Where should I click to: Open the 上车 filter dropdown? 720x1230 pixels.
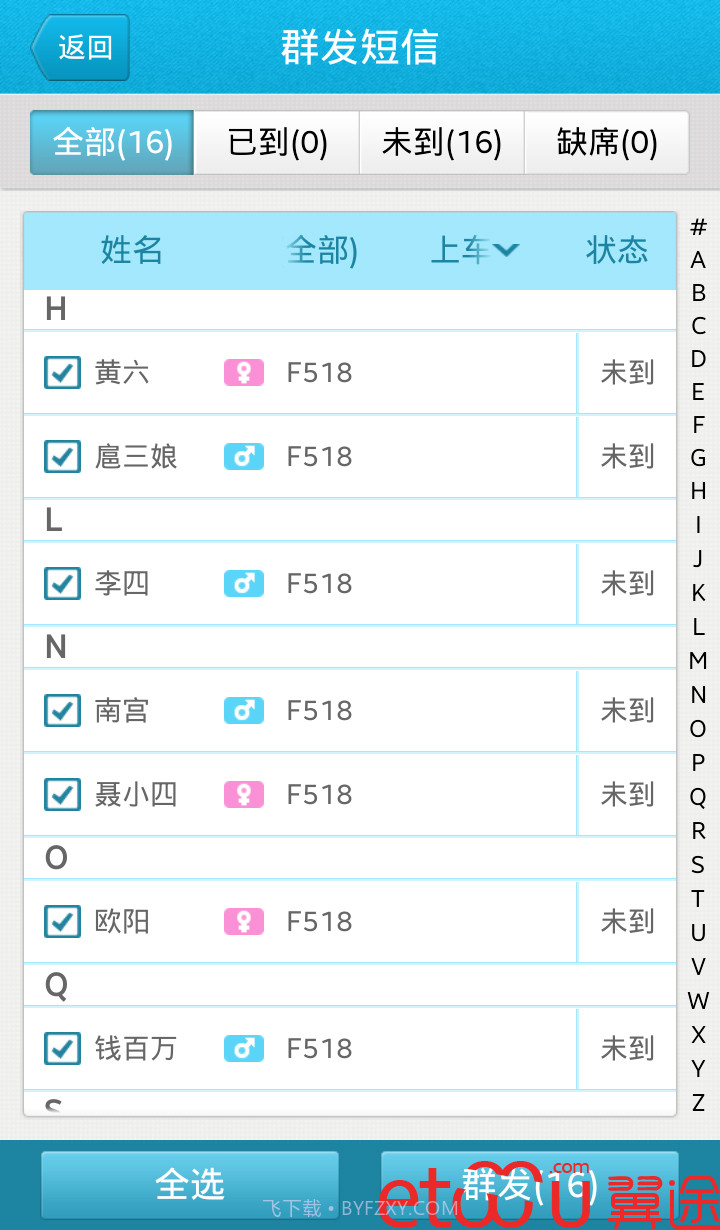pos(475,251)
